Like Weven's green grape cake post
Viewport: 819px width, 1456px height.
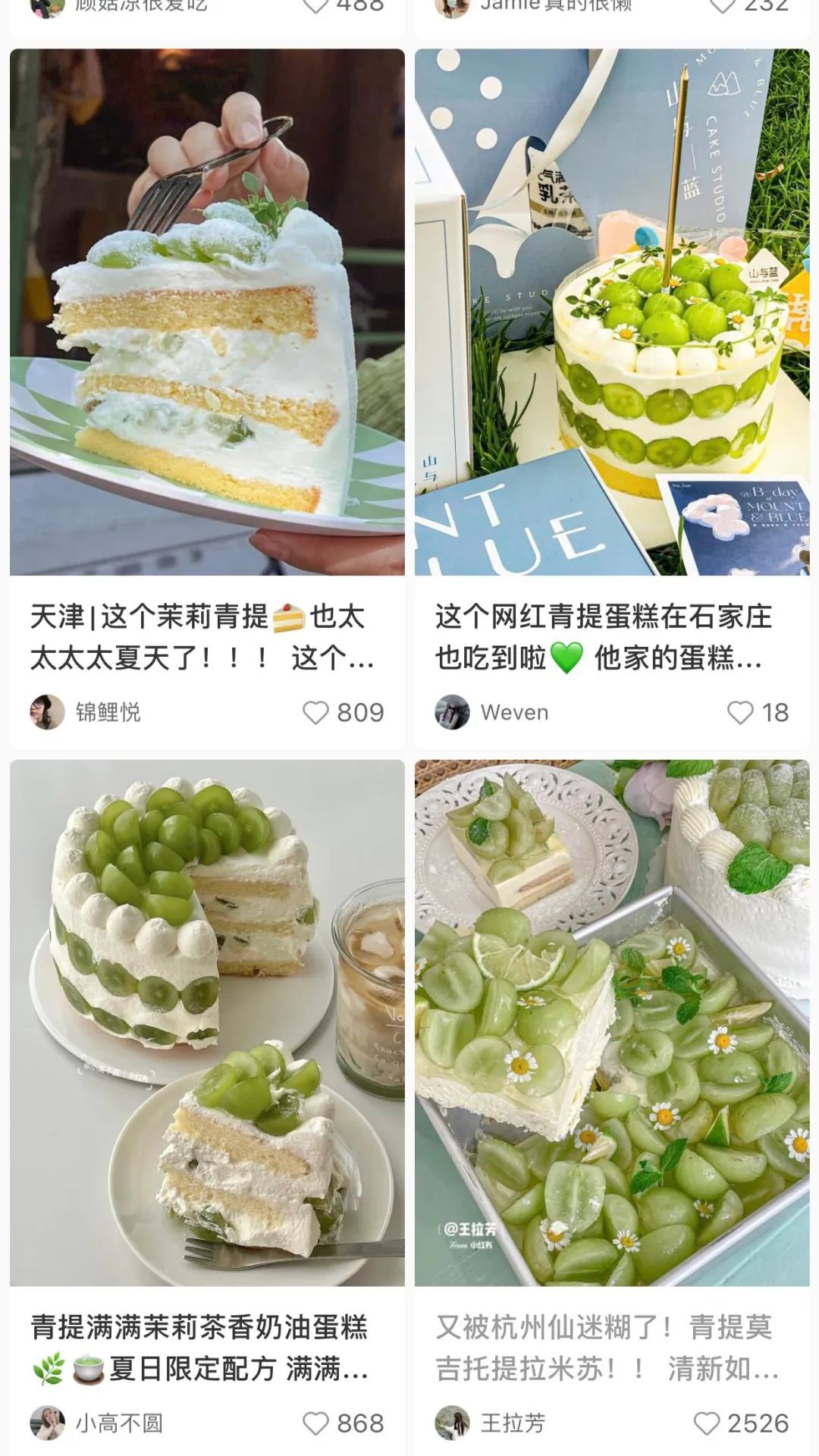pos(740,713)
